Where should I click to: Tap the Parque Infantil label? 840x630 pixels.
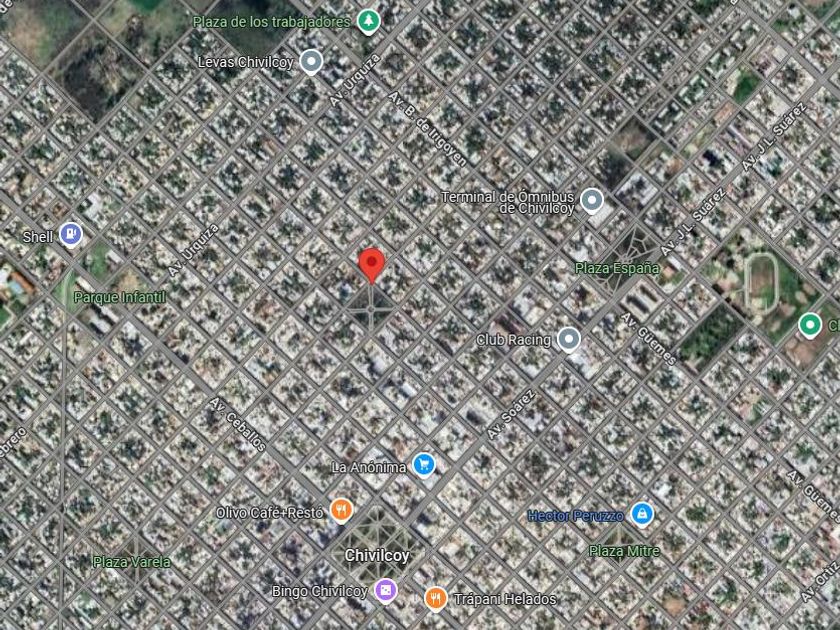point(120,297)
